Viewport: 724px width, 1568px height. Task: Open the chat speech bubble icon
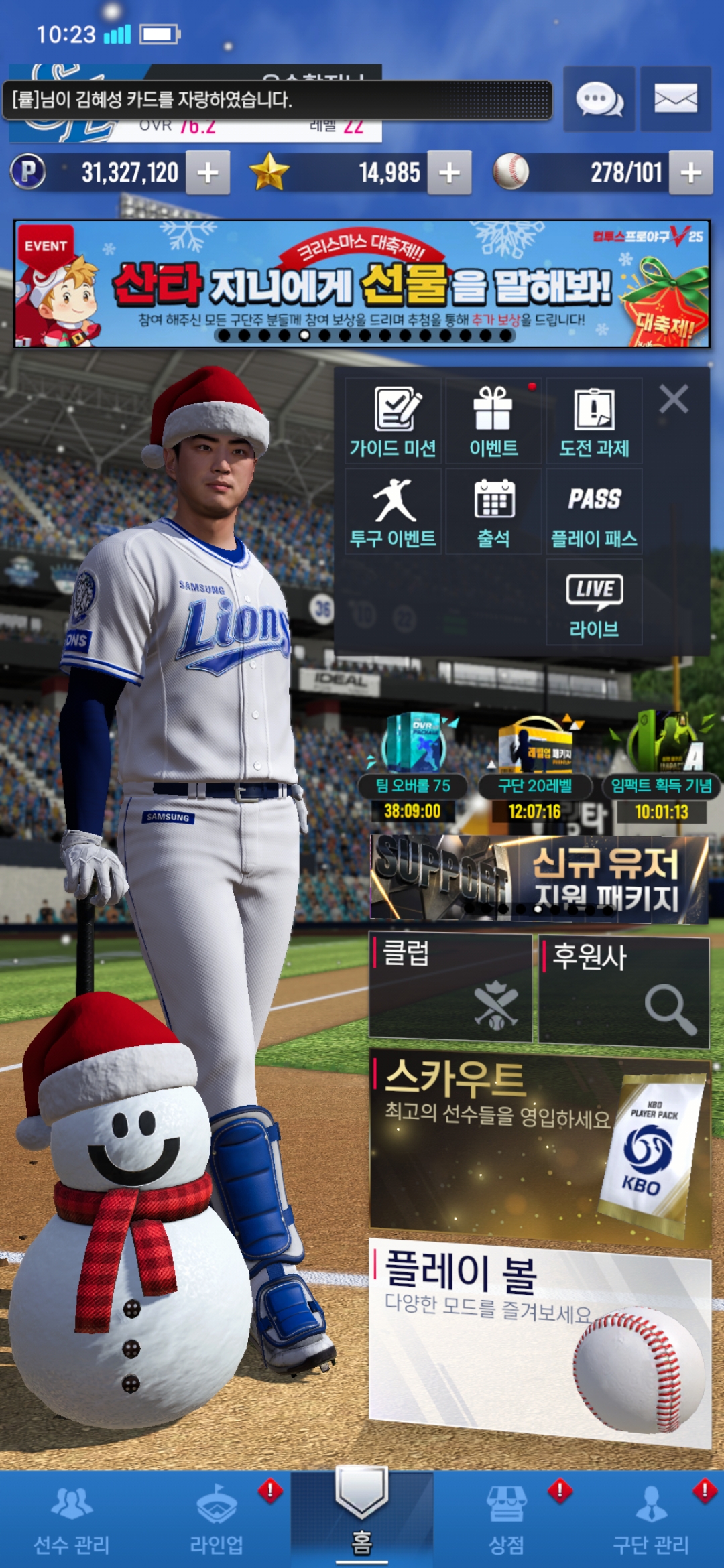(599, 100)
